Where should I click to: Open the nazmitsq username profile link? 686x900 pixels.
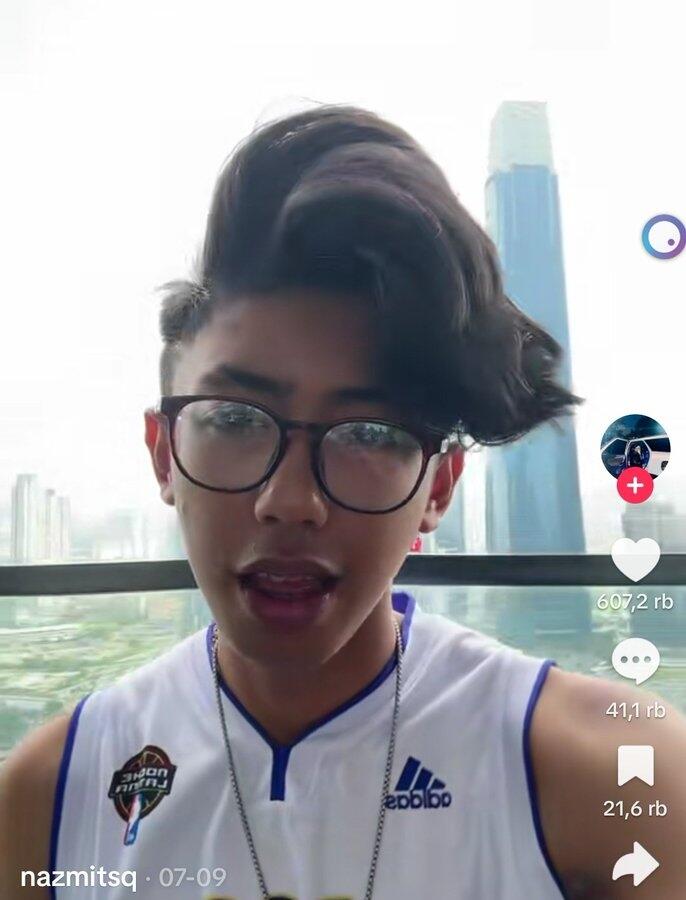pyautogui.click(x=77, y=878)
